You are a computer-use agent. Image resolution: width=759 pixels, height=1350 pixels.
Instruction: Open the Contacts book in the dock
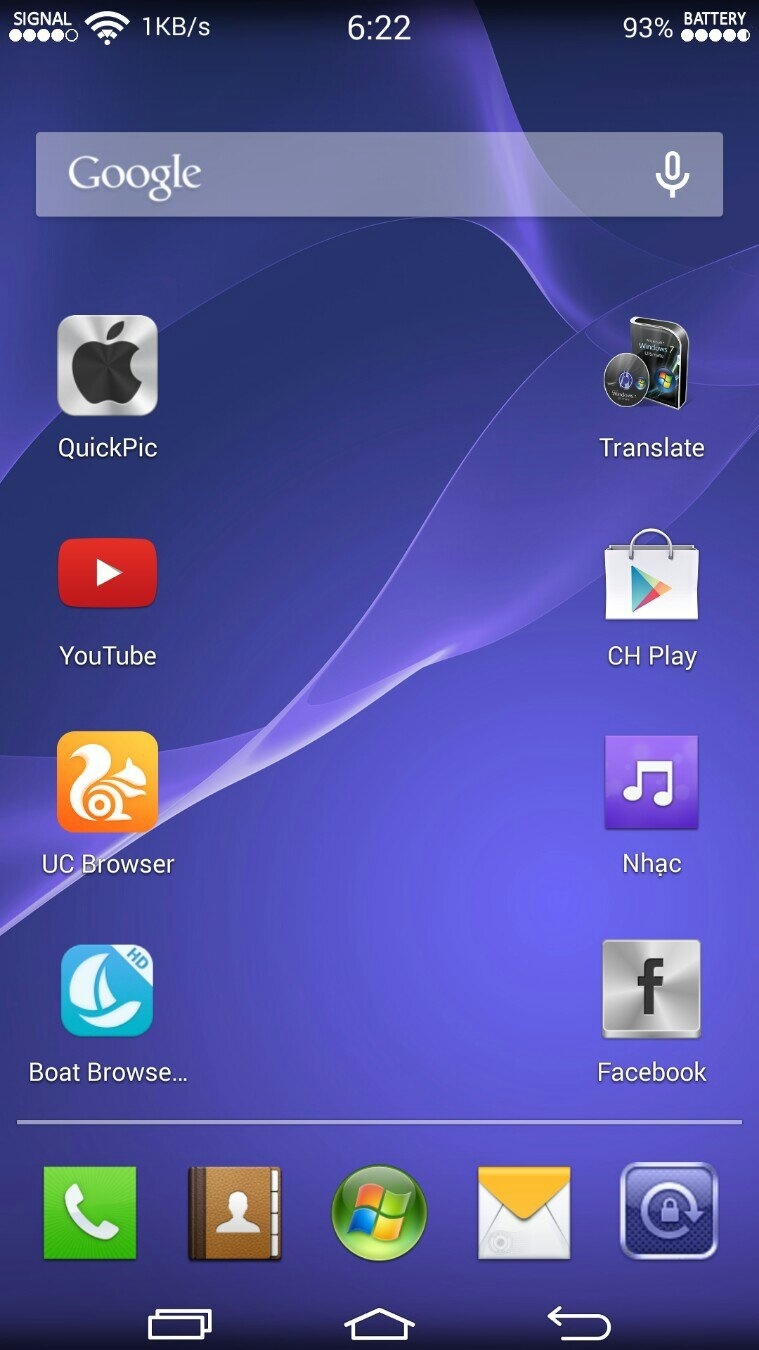235,1212
